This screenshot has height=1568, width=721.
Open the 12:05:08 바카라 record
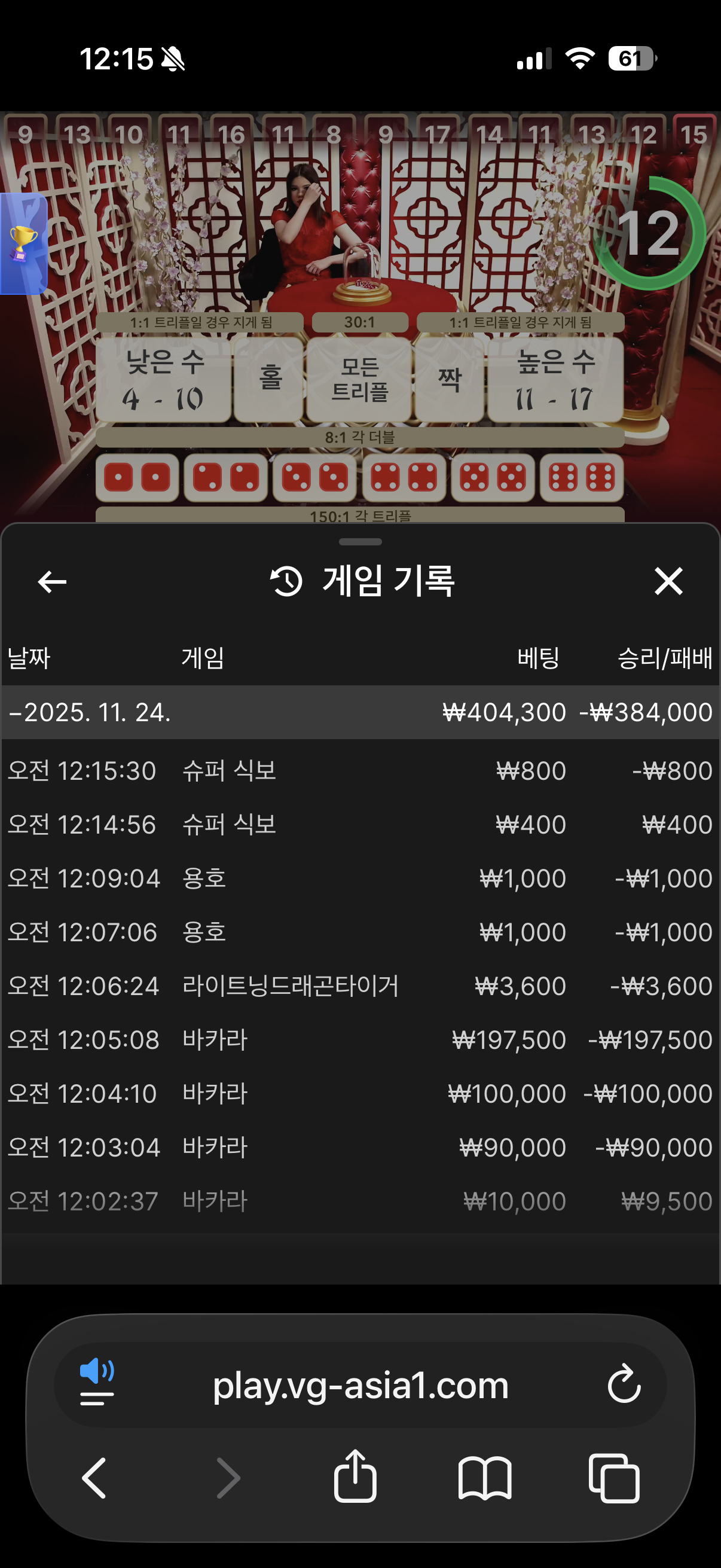pyautogui.click(x=359, y=1039)
